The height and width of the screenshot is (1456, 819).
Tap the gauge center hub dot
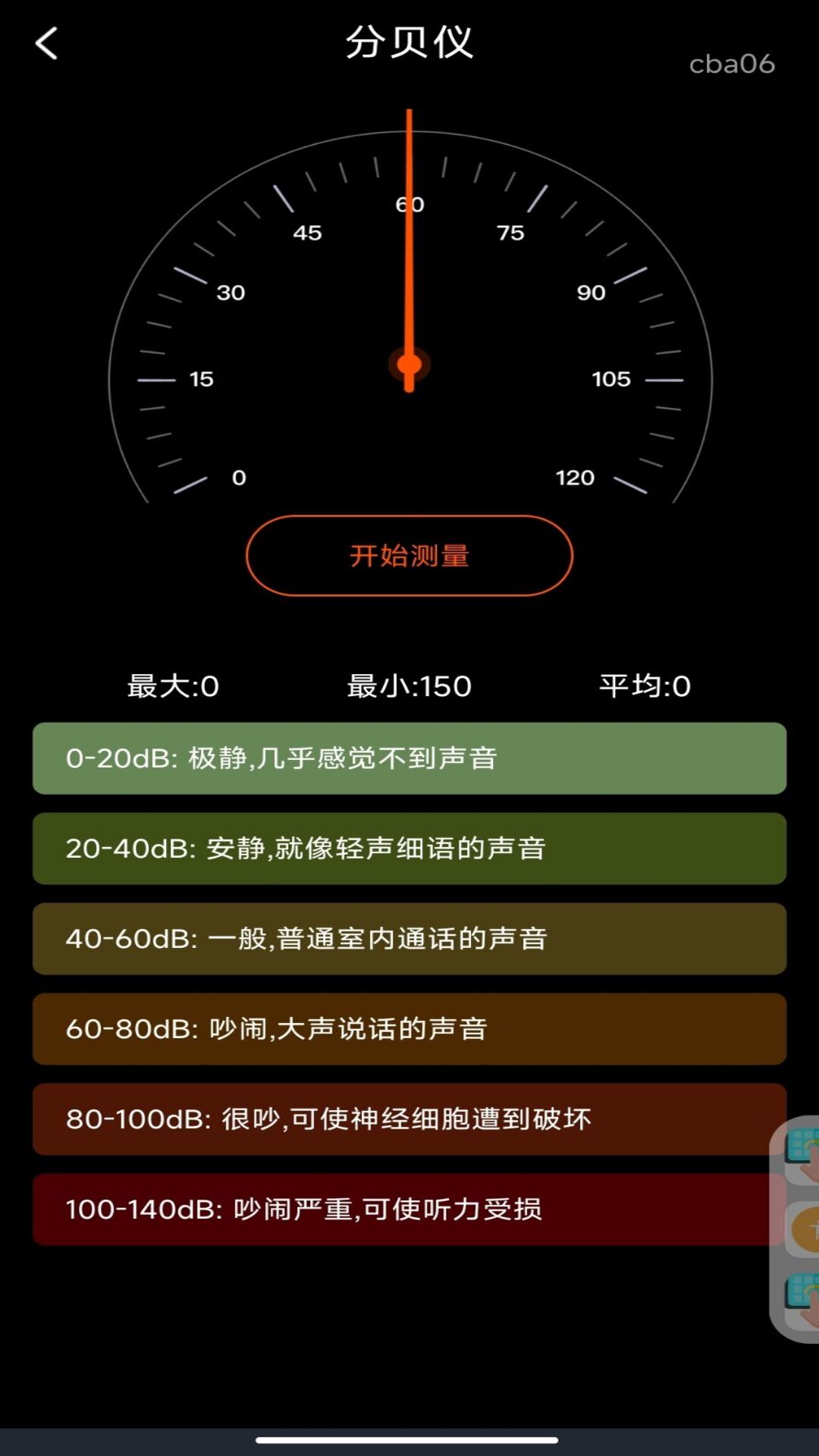pos(409,365)
